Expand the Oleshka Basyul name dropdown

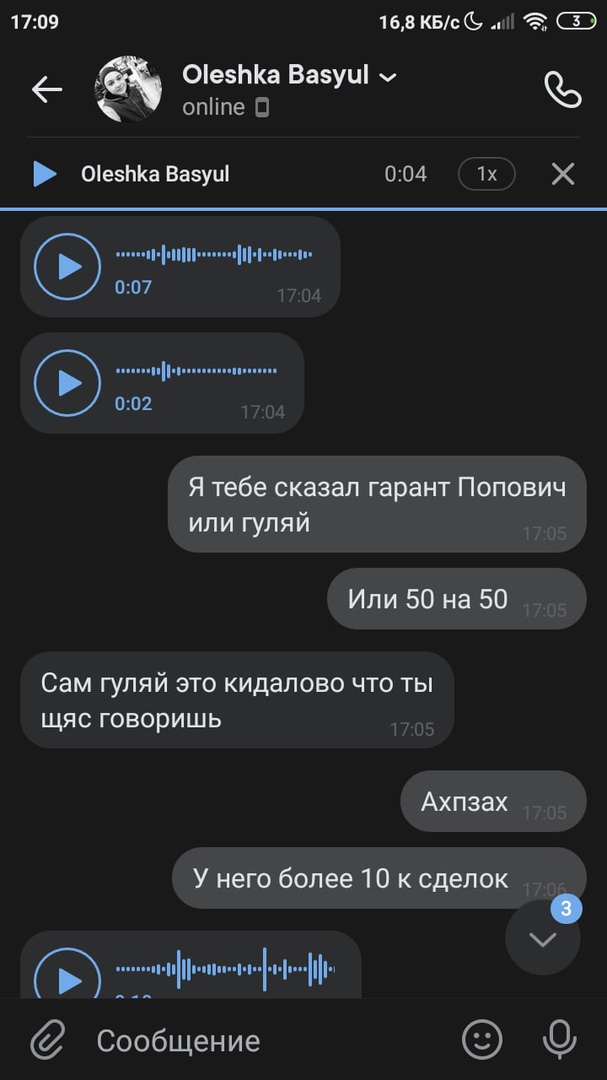click(388, 77)
